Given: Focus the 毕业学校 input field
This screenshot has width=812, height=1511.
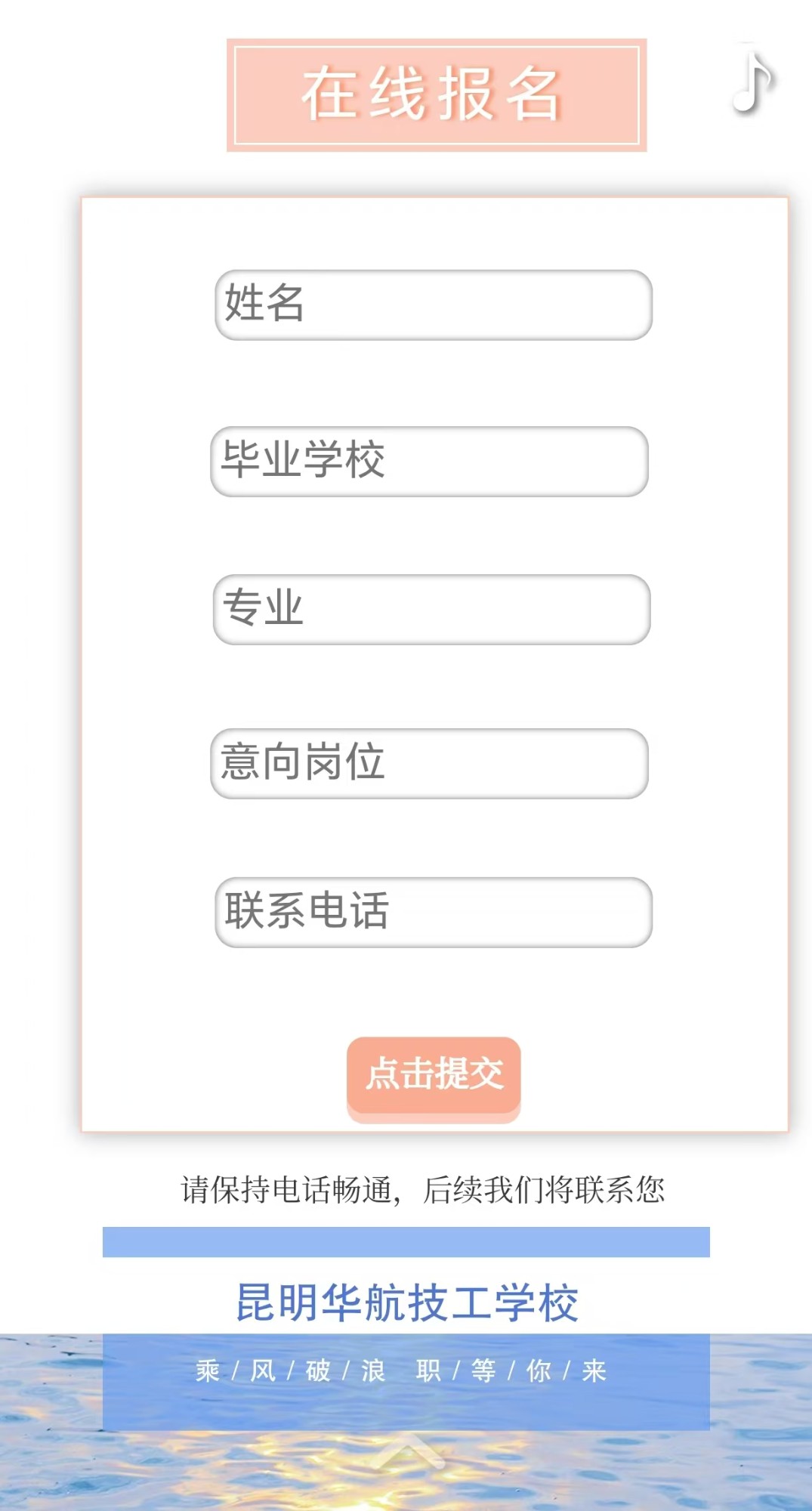Looking at the screenshot, I should click(430, 461).
